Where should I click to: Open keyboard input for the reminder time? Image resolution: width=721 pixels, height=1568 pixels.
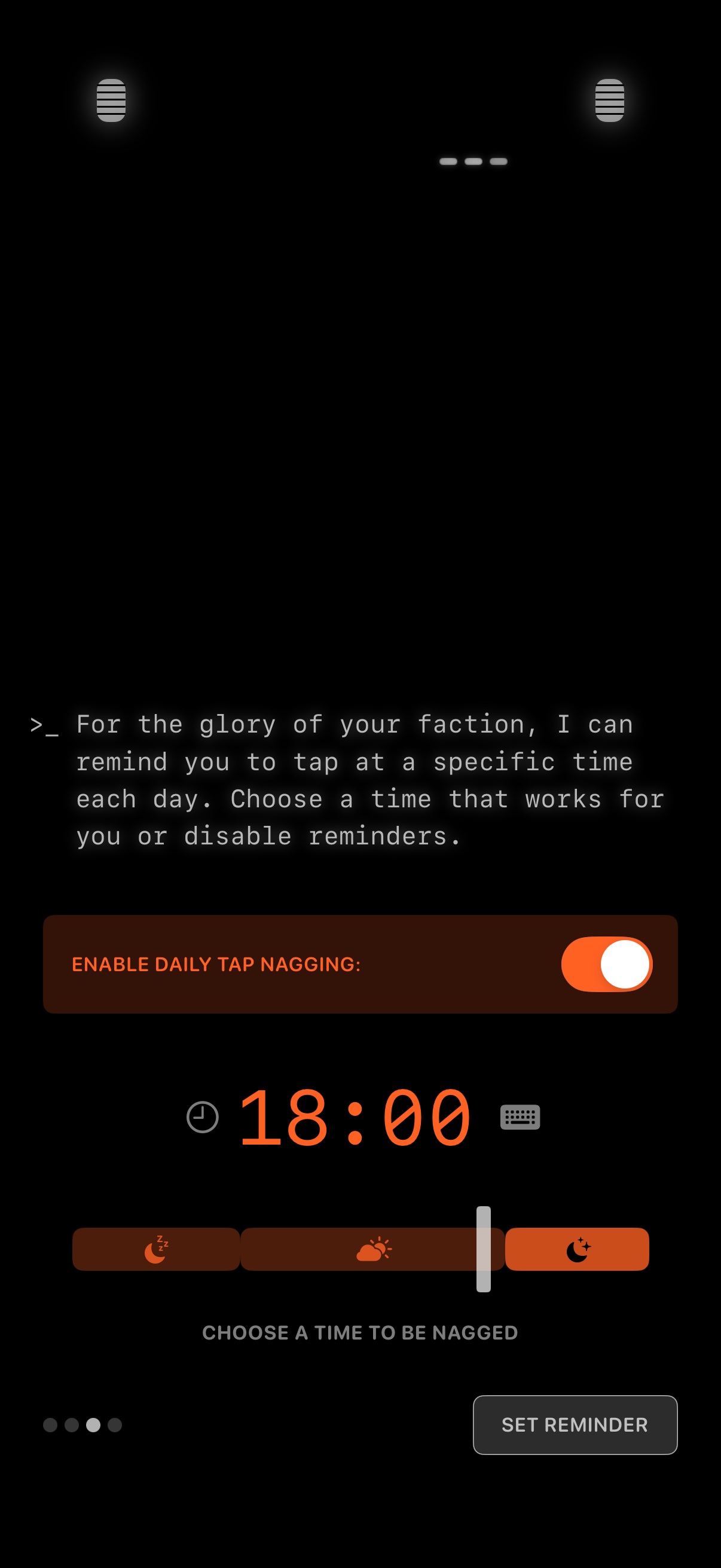tap(519, 1116)
